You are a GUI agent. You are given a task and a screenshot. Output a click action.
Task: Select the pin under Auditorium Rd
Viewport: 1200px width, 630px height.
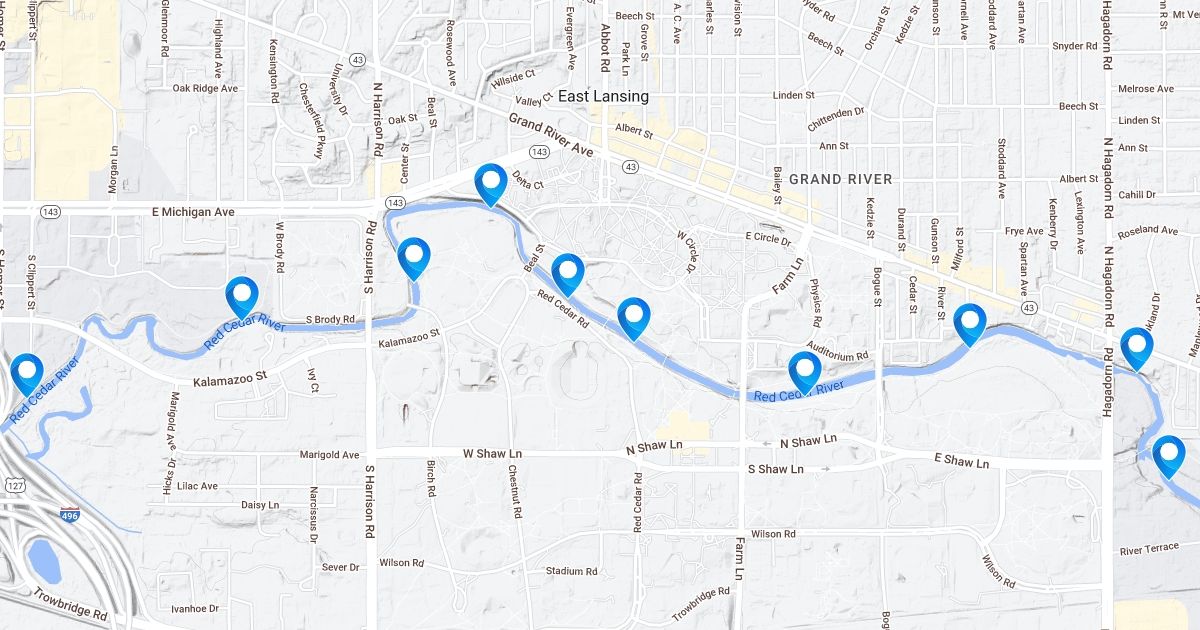[x=805, y=370]
